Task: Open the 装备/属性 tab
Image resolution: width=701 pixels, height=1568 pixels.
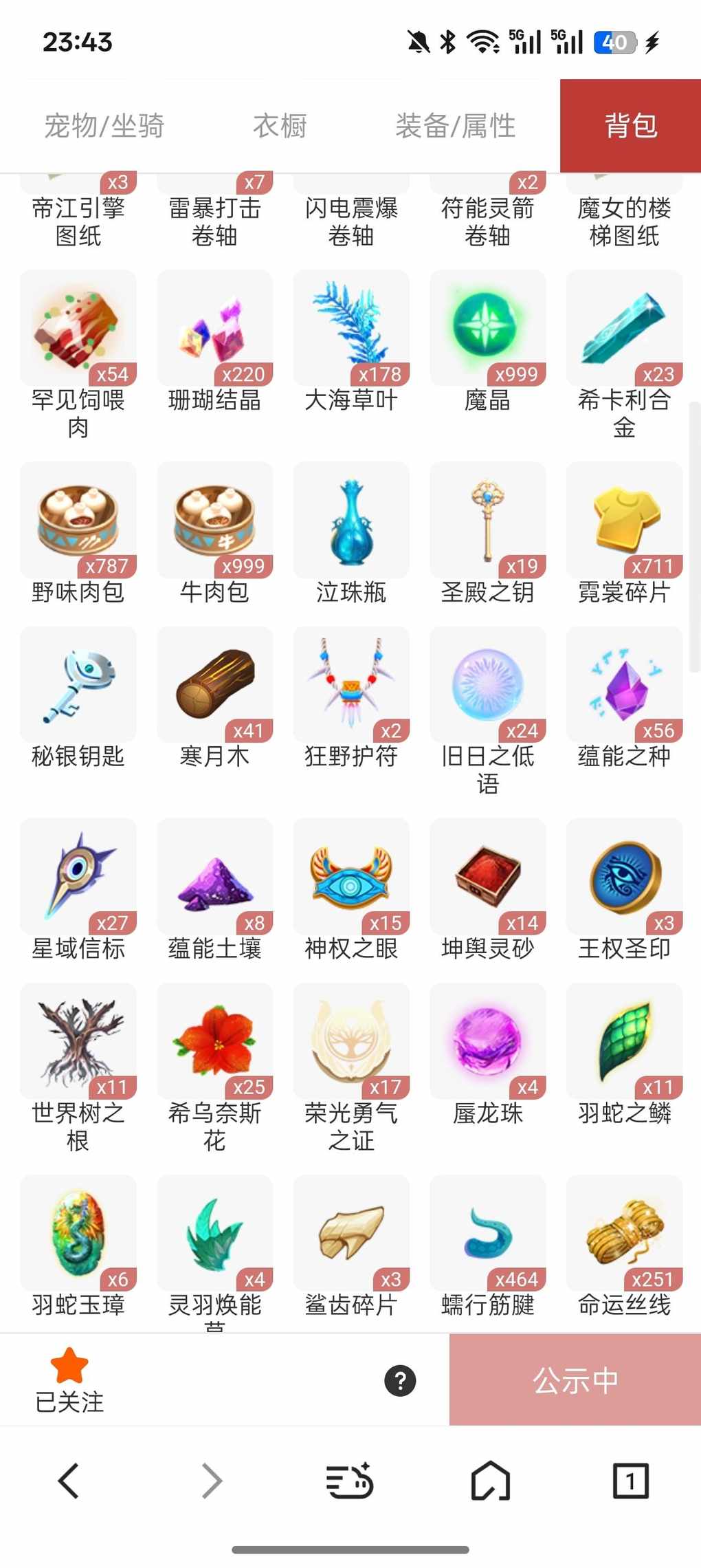Action: coord(455,126)
